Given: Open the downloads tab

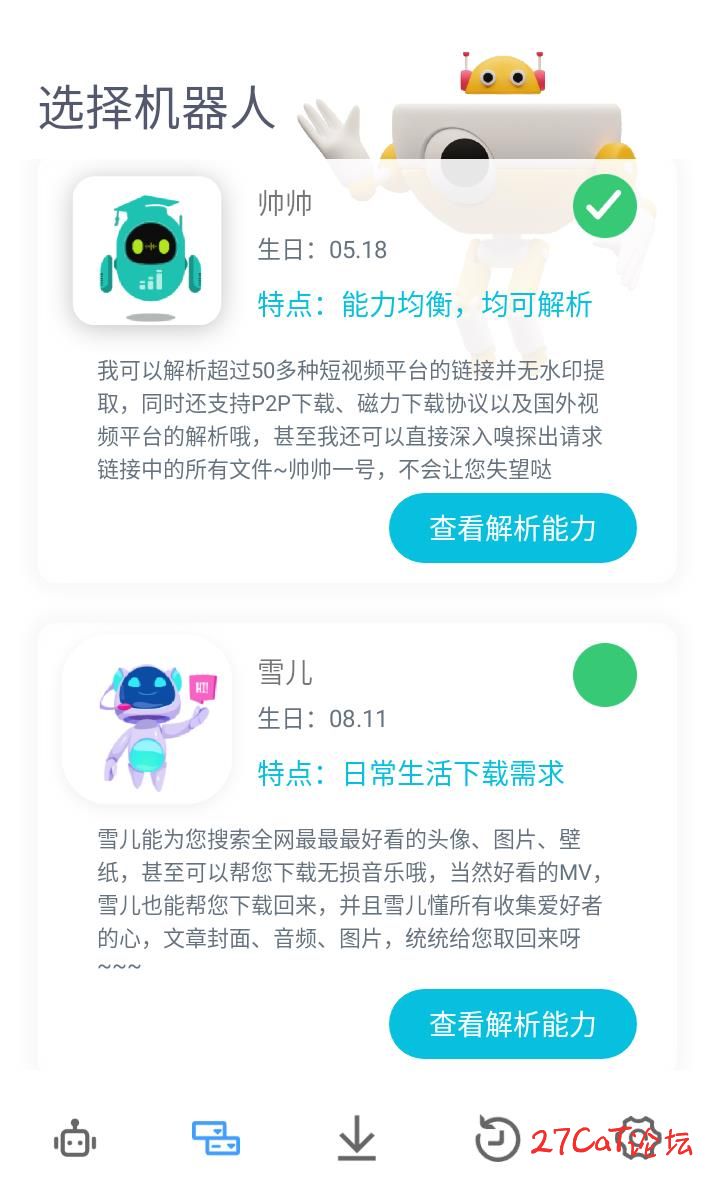Looking at the screenshot, I should (356, 1139).
